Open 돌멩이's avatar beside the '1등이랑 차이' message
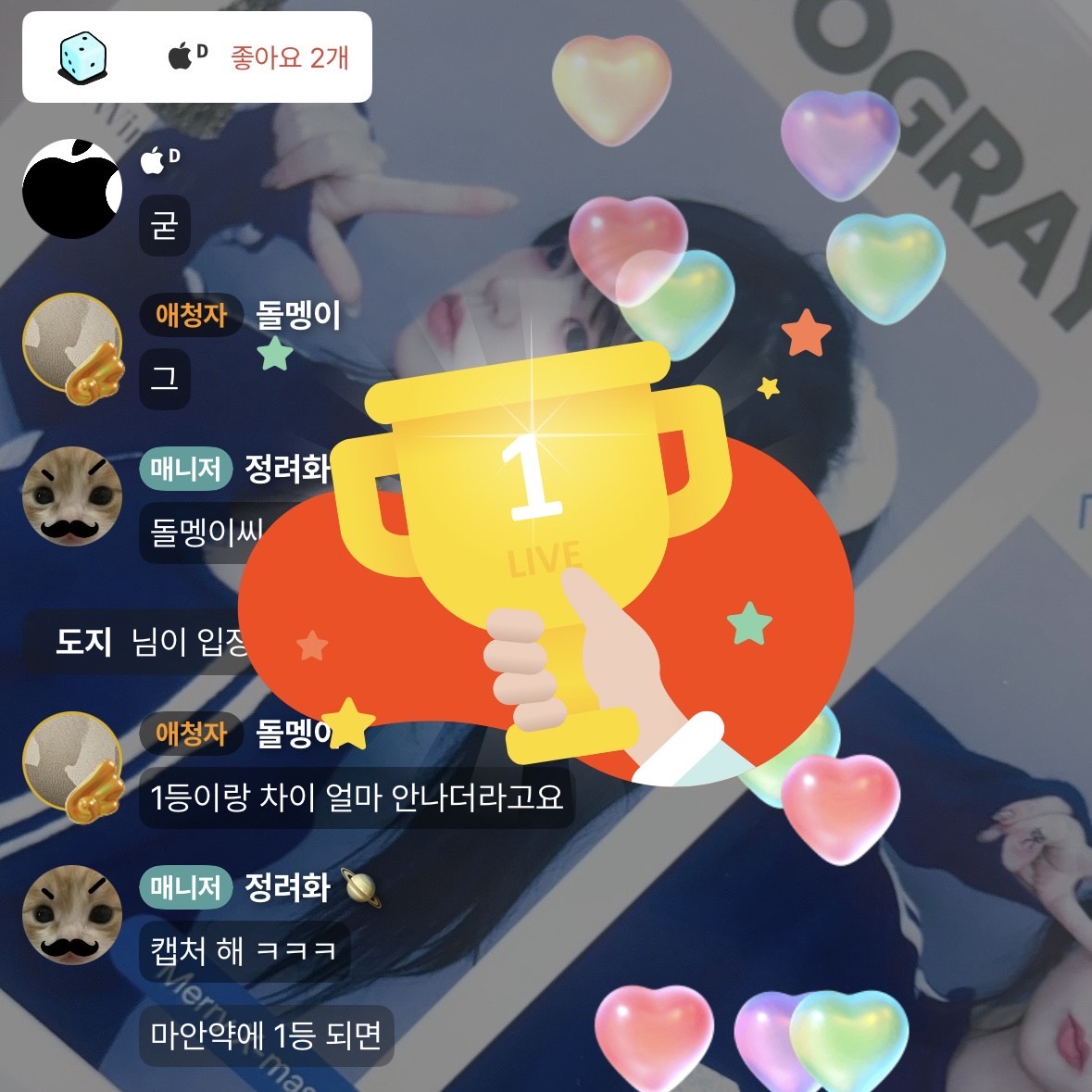This screenshot has height=1092, width=1092. click(72, 761)
